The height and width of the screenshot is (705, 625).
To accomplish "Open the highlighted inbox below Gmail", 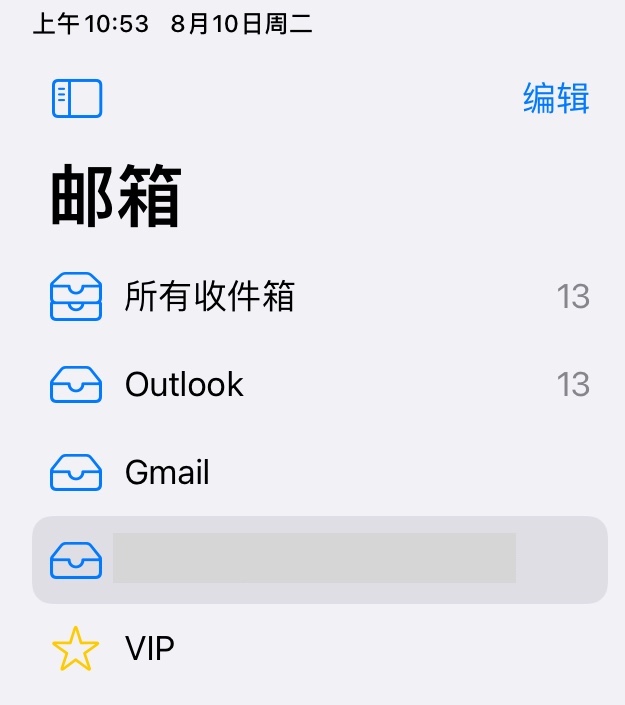I will pyautogui.click(x=320, y=560).
